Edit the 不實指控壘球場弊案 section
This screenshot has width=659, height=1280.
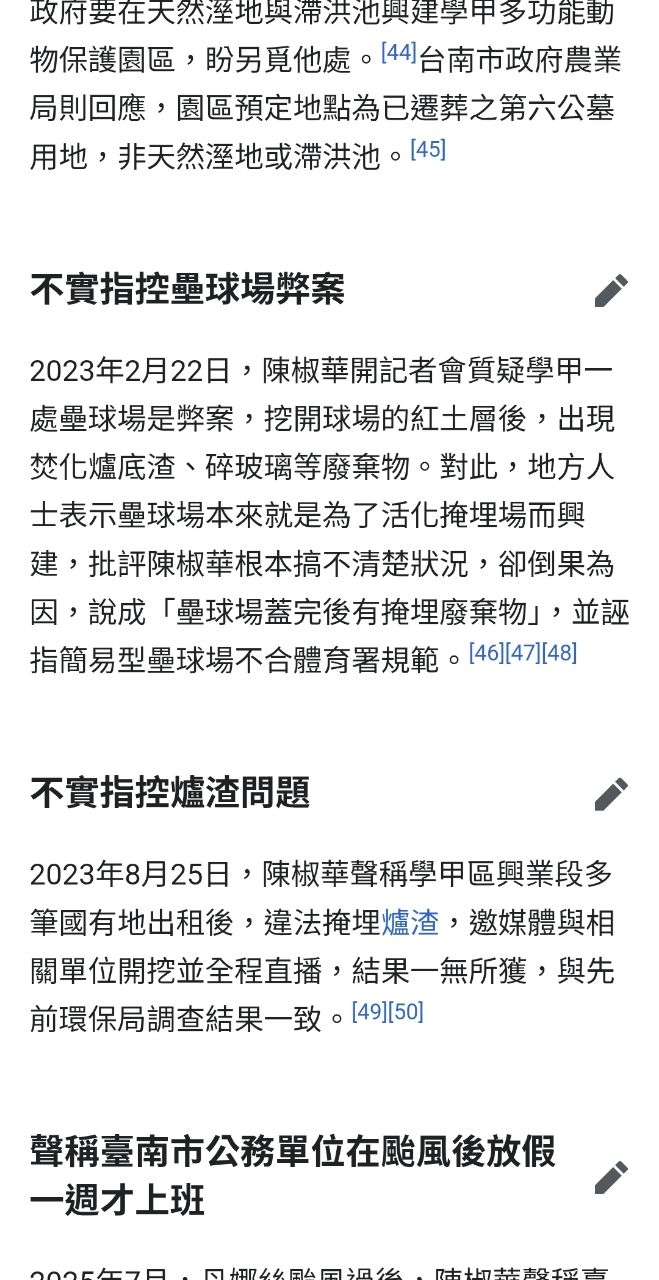click(611, 290)
